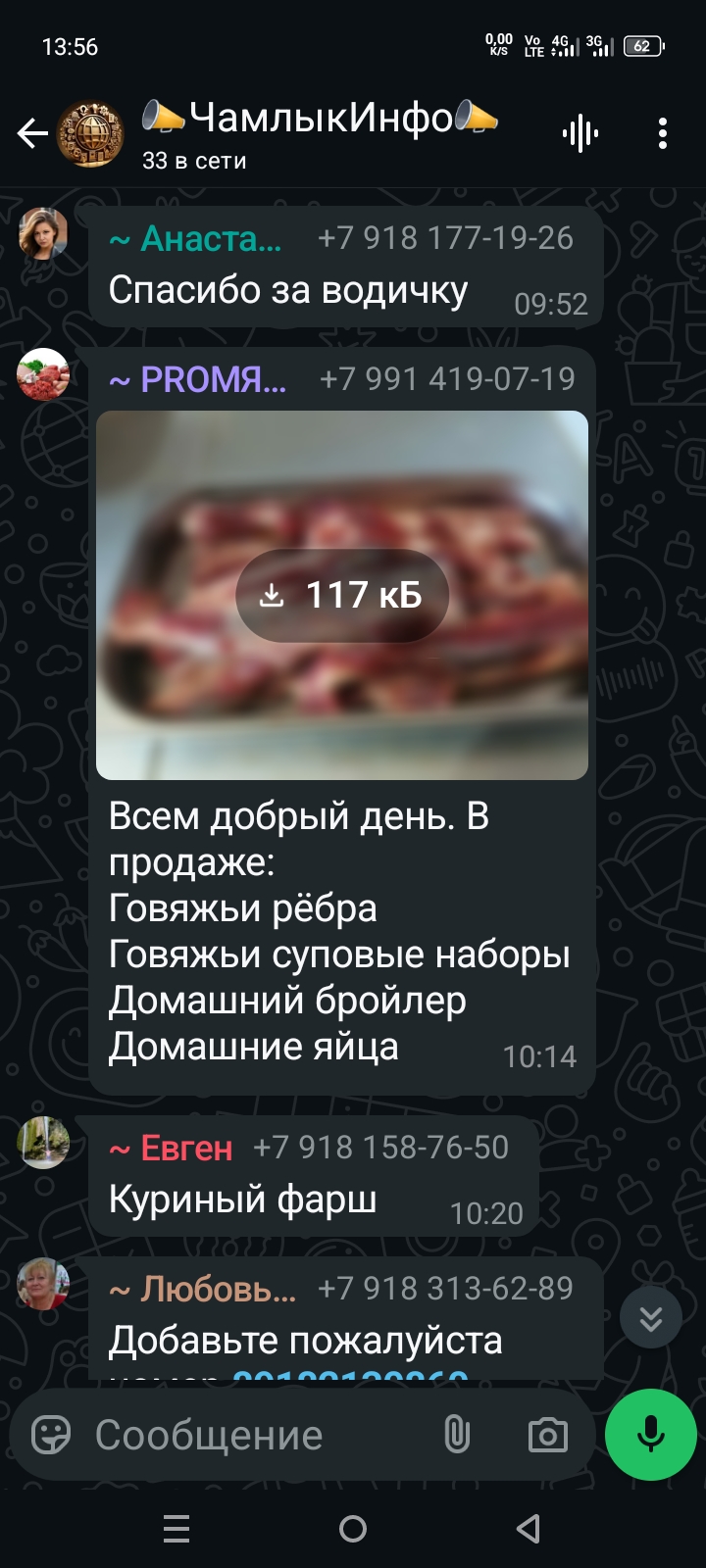
Task: Tap the system home button
Action: point(353,1529)
